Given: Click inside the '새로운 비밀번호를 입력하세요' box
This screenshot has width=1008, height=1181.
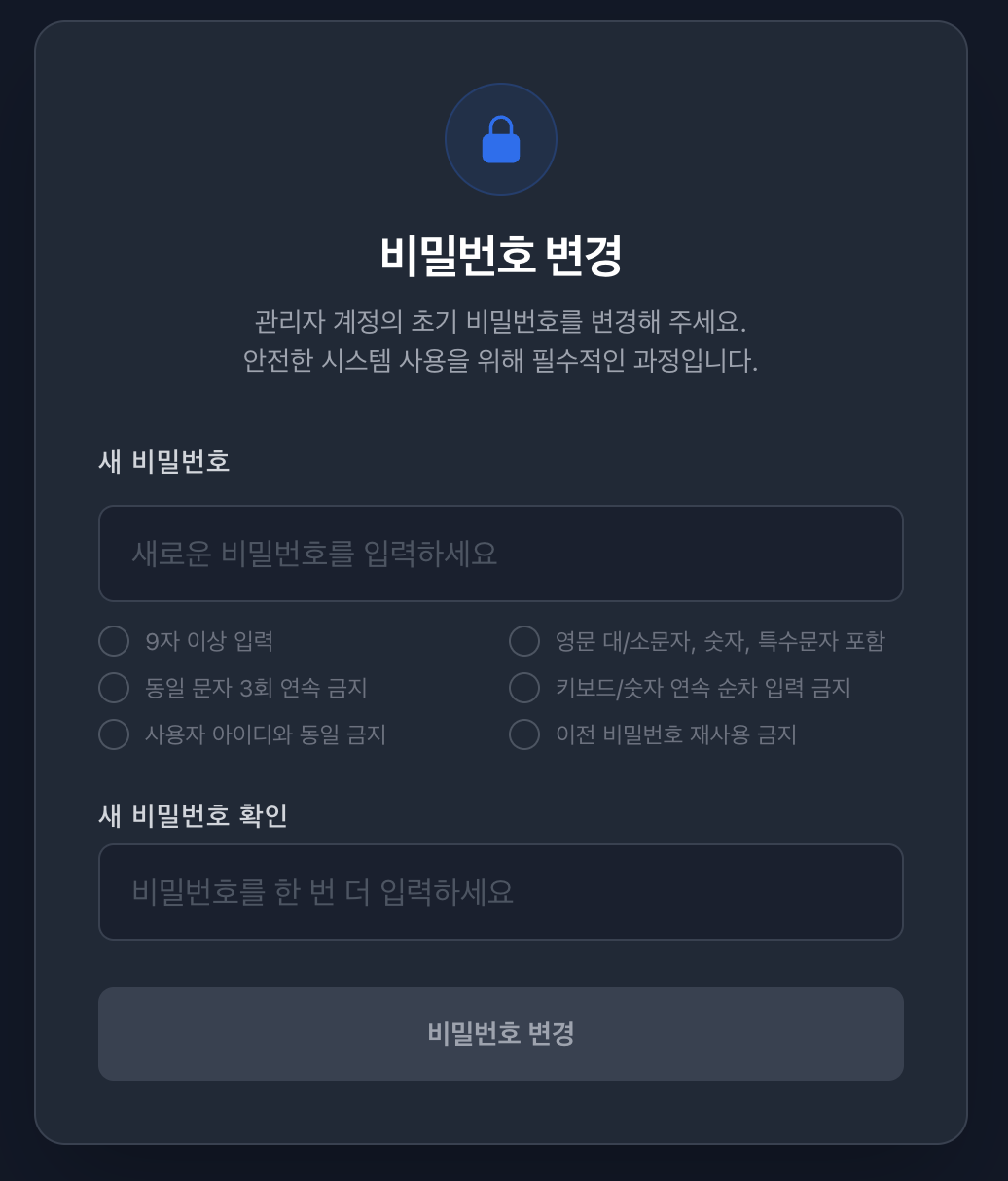Looking at the screenshot, I should coord(500,554).
